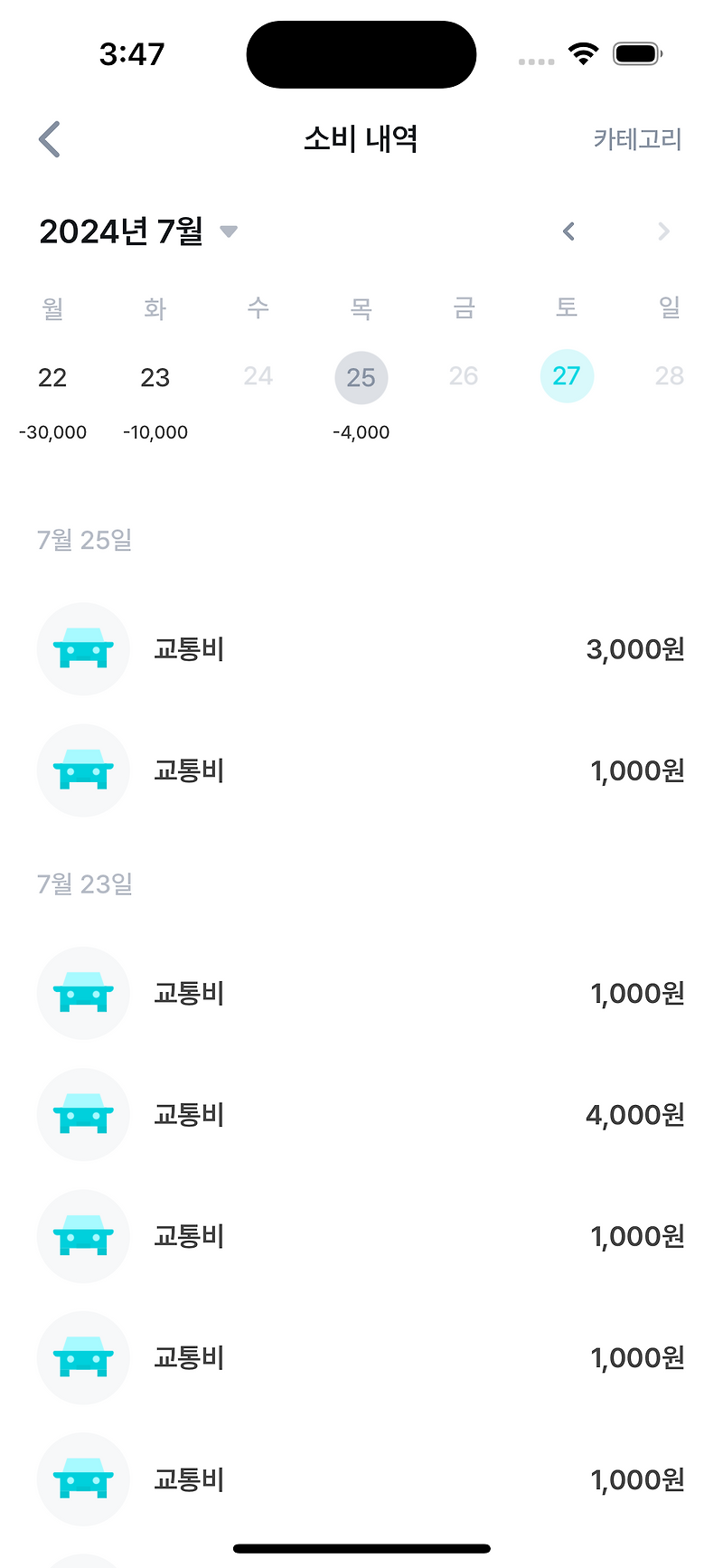Image resolution: width=723 pixels, height=1568 pixels.
Task: Select date 23 with -10,000 below it
Action: coord(155,376)
